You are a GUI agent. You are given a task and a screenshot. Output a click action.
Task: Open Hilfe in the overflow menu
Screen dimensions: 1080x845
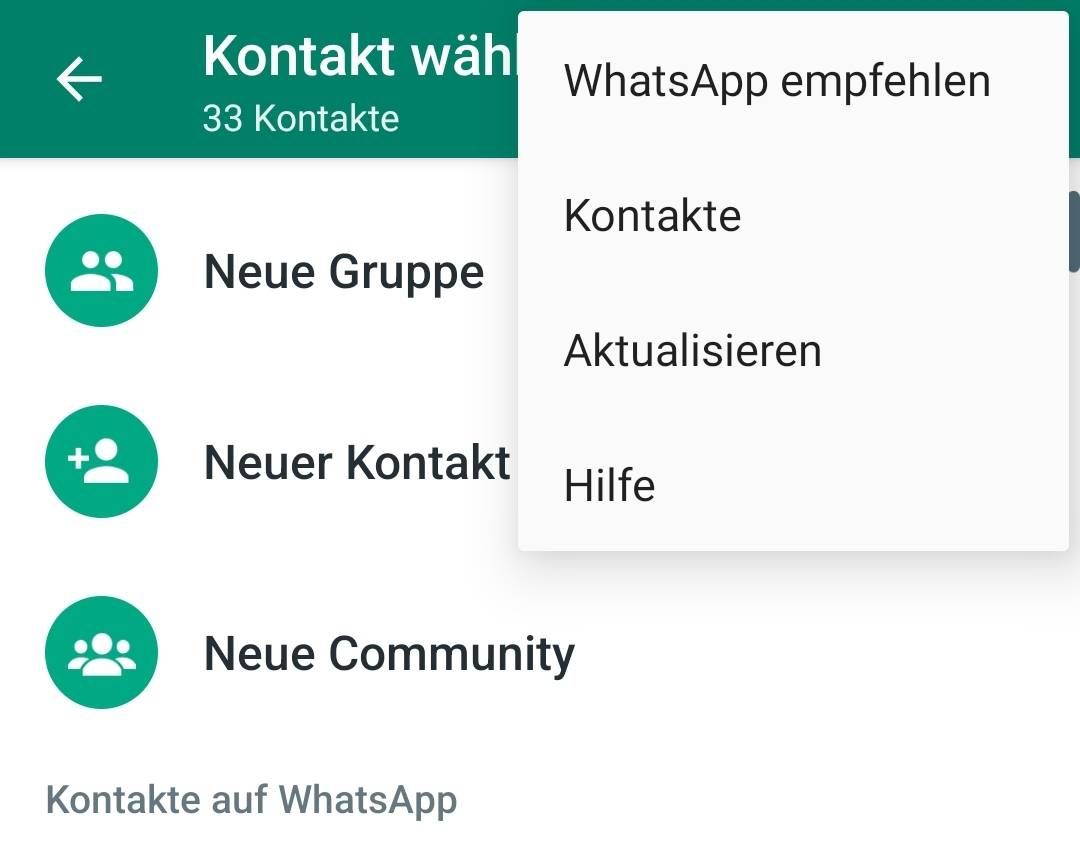[x=609, y=486]
